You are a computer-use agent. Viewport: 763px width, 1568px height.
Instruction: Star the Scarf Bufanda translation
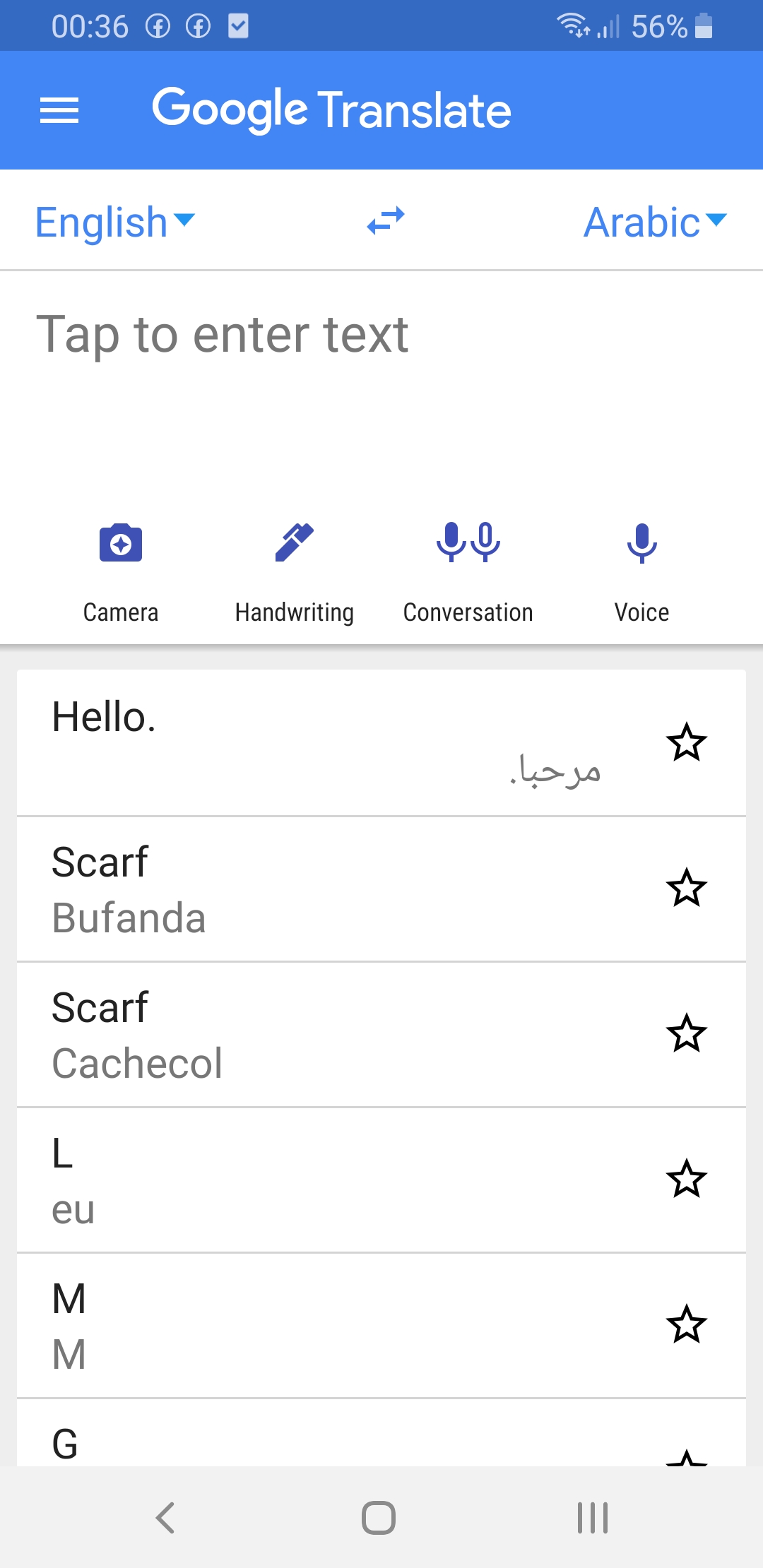click(x=686, y=888)
